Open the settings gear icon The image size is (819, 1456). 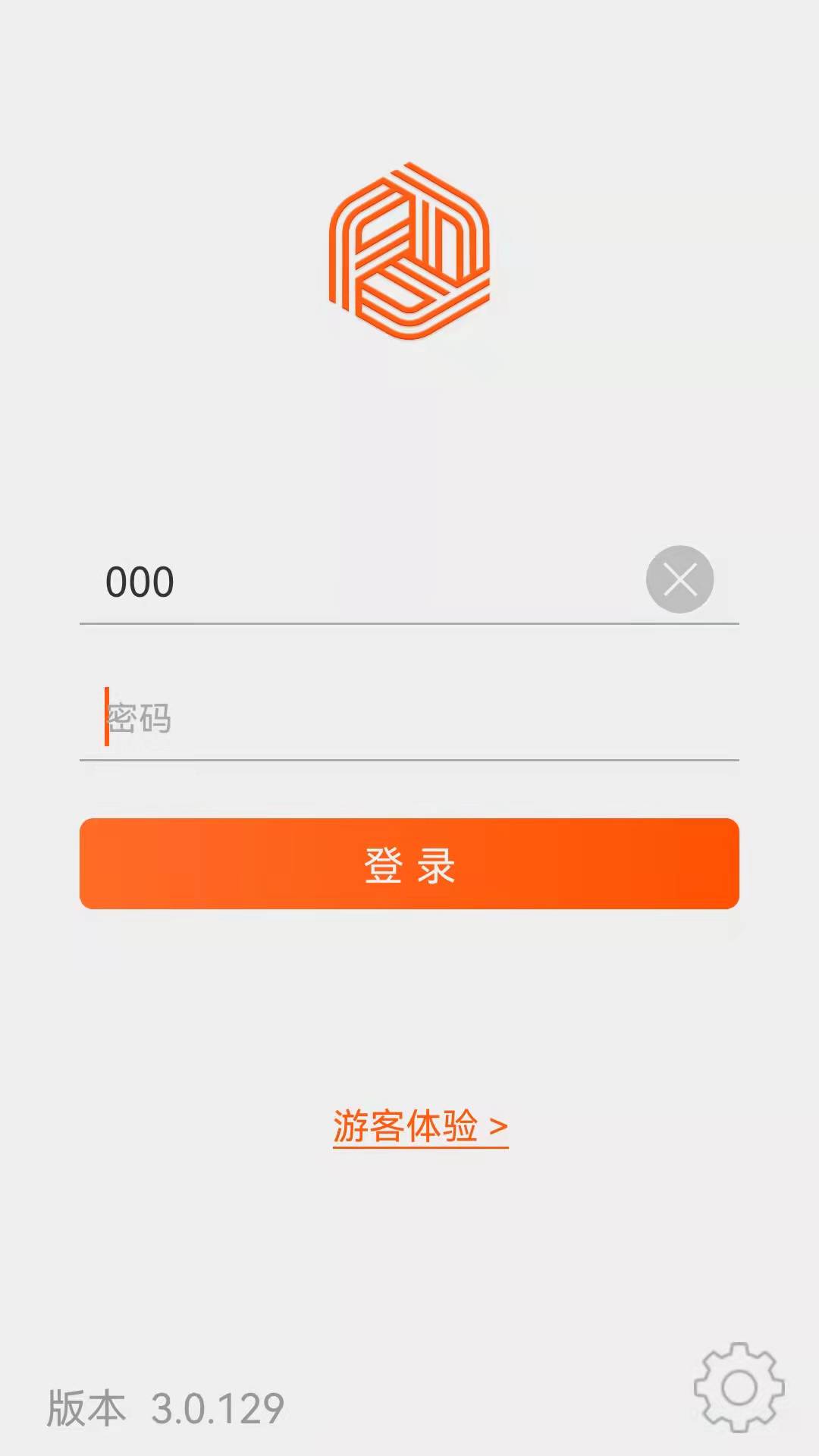[x=739, y=1388]
